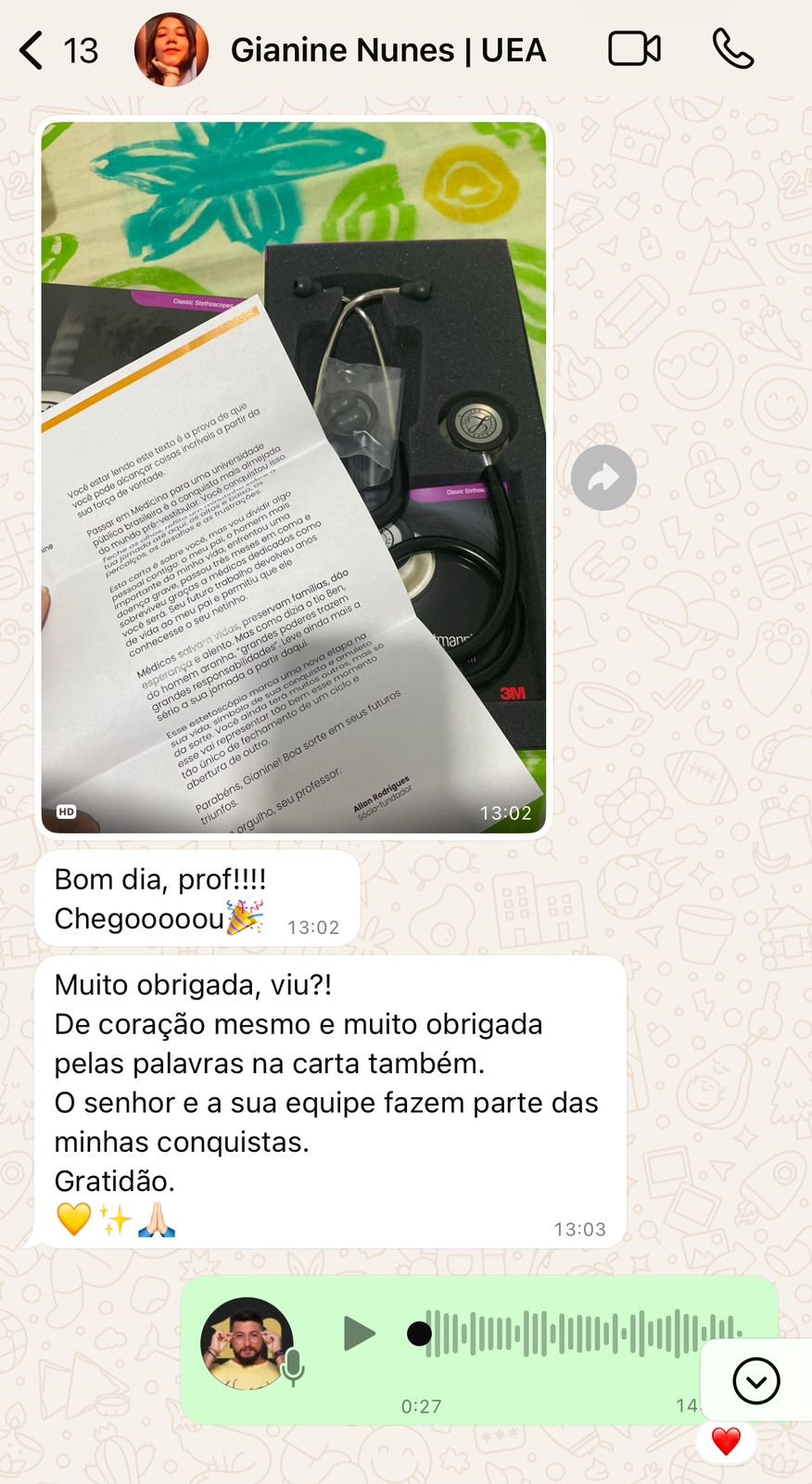Image resolution: width=812 pixels, height=1484 pixels.
Task: Open Gianine Nunes contact info
Action: [x=387, y=50]
